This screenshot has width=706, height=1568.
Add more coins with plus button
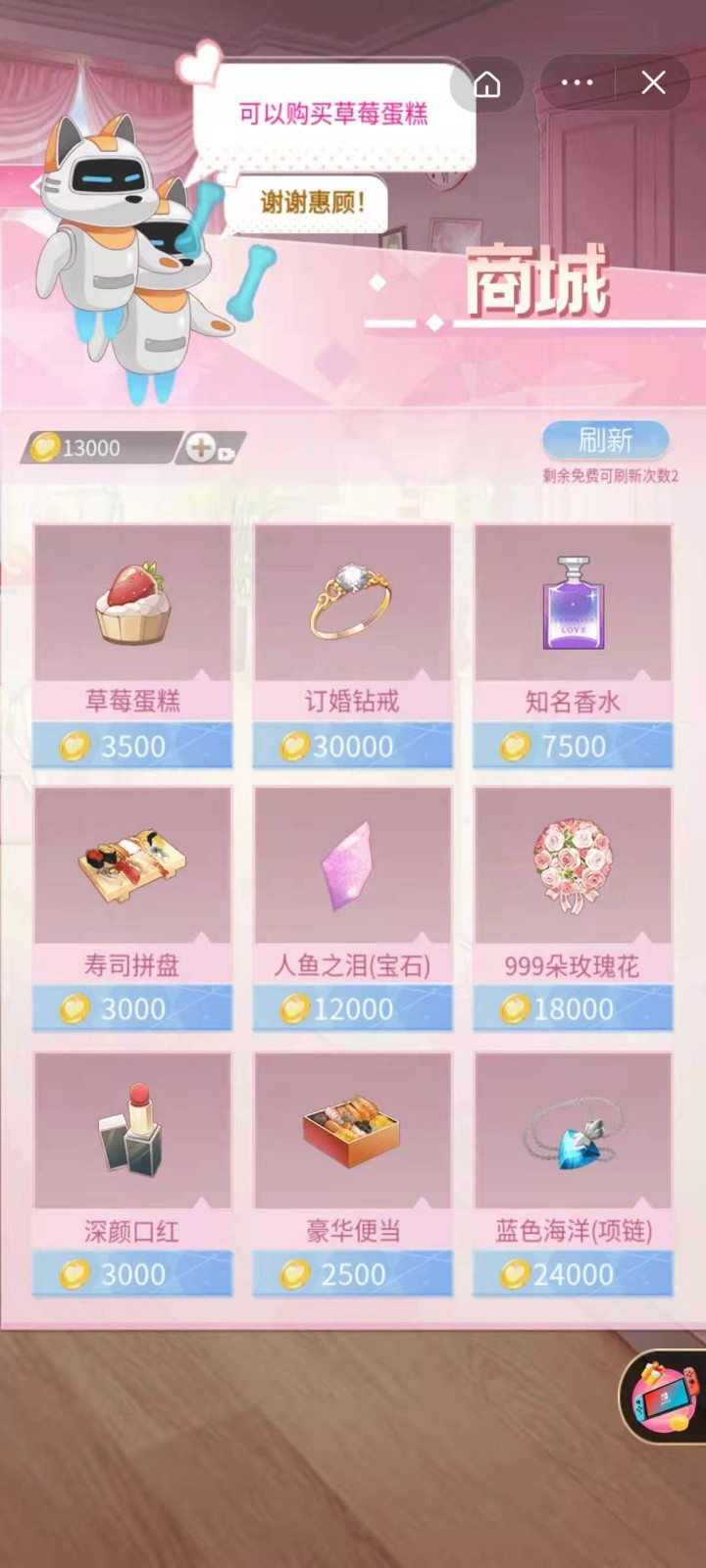click(203, 448)
